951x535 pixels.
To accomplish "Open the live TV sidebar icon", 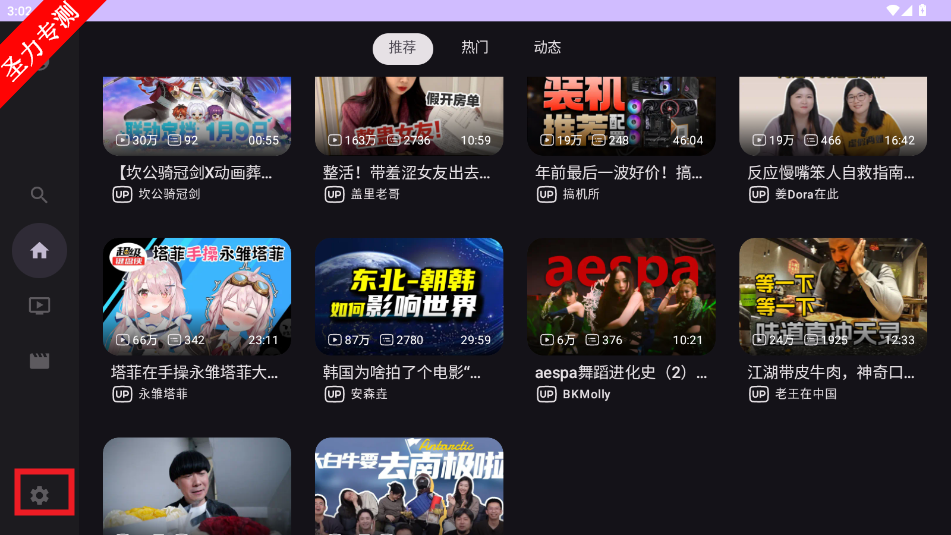I will click(x=40, y=306).
